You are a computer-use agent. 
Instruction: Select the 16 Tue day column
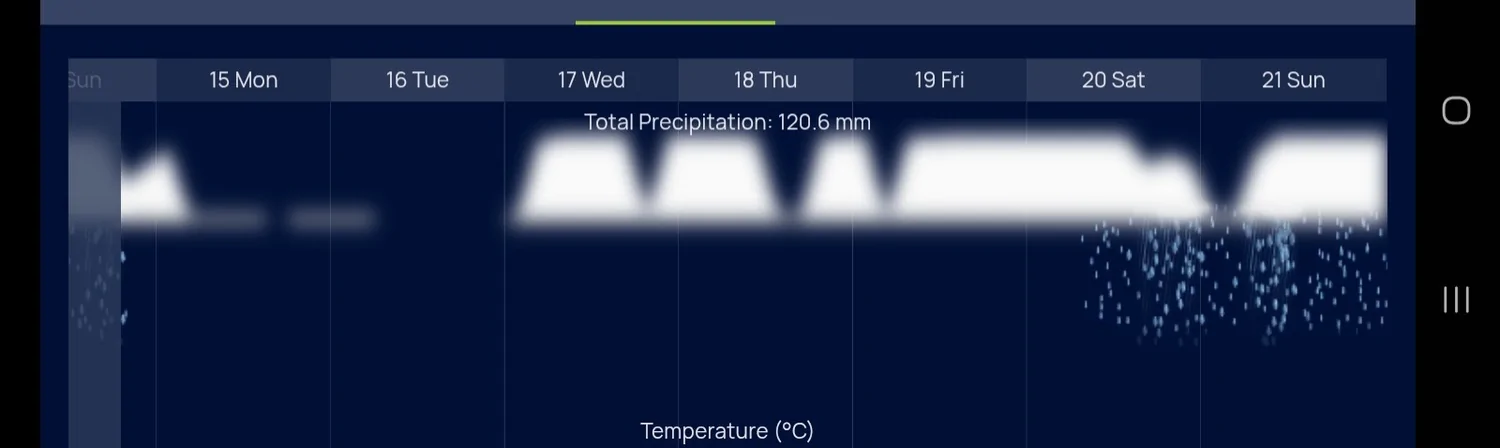pyautogui.click(x=417, y=80)
